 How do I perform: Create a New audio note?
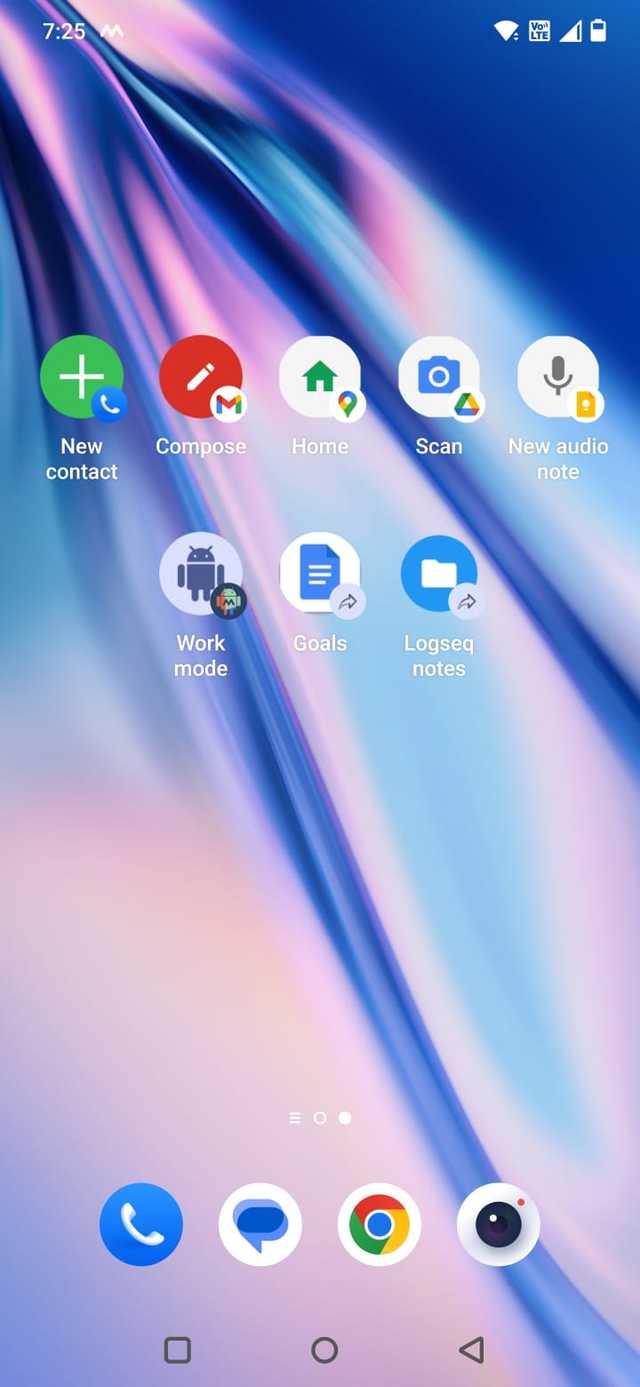[x=558, y=377]
